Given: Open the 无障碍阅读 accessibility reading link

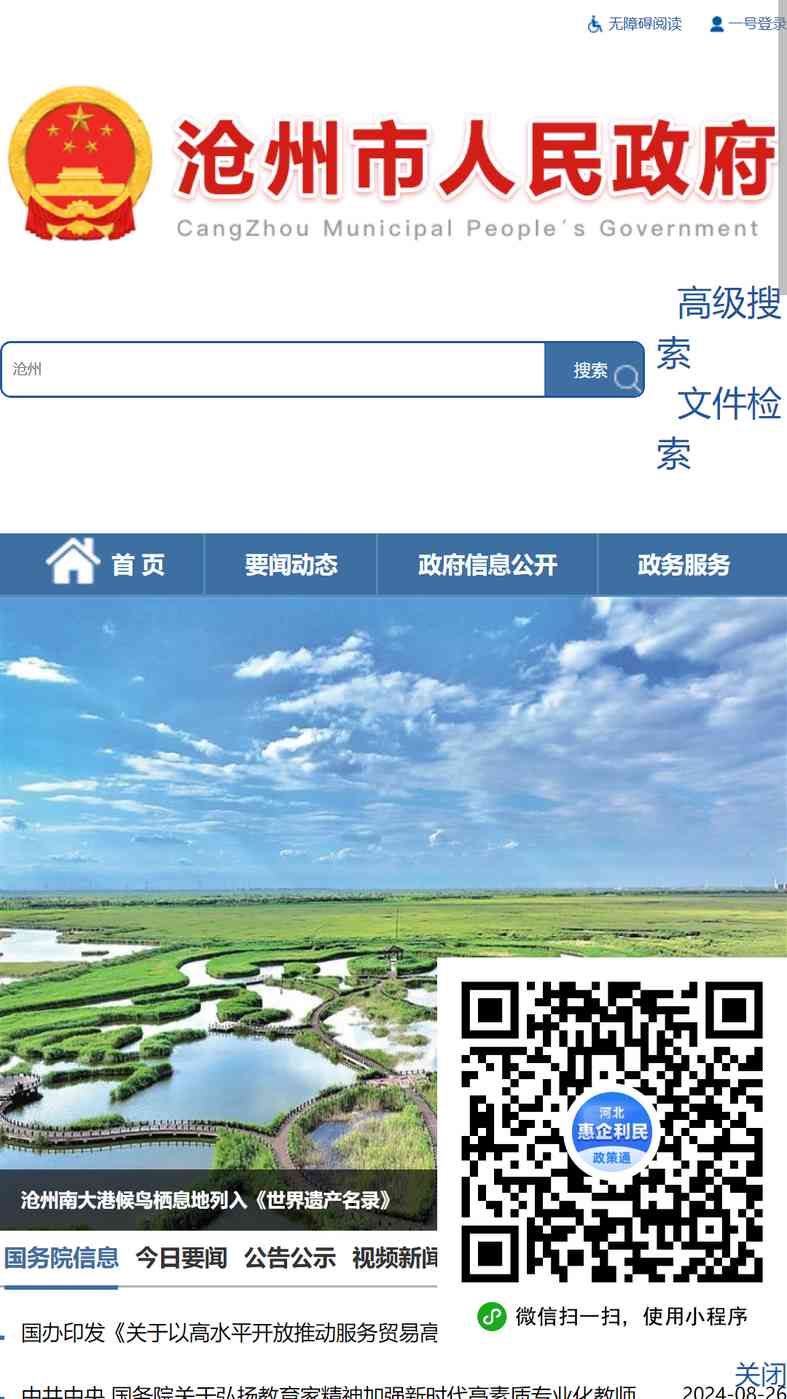Looking at the screenshot, I should [x=634, y=23].
